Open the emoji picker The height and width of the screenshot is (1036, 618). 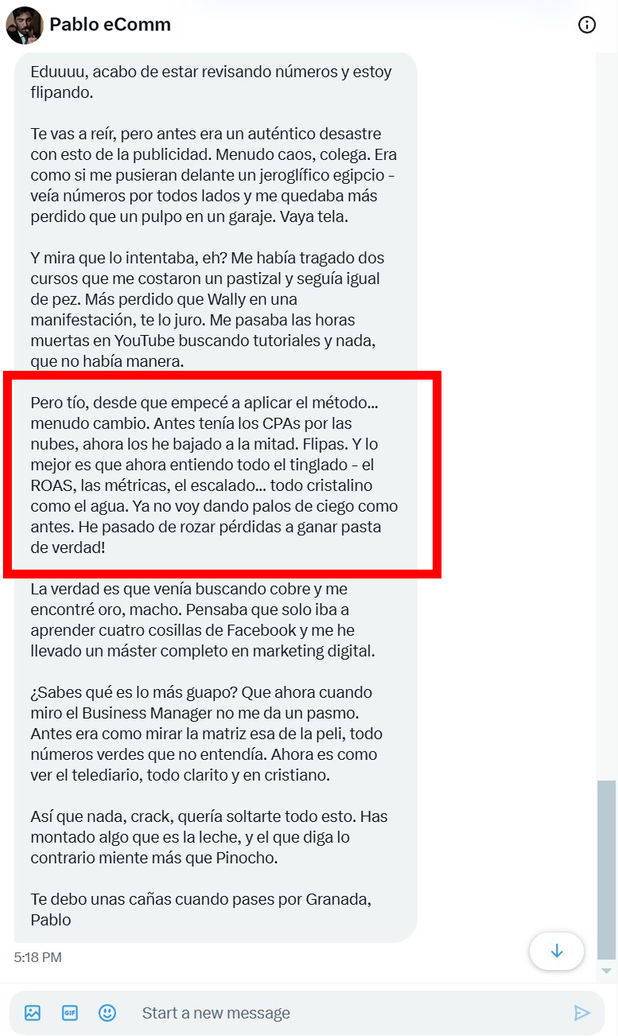tap(107, 1013)
